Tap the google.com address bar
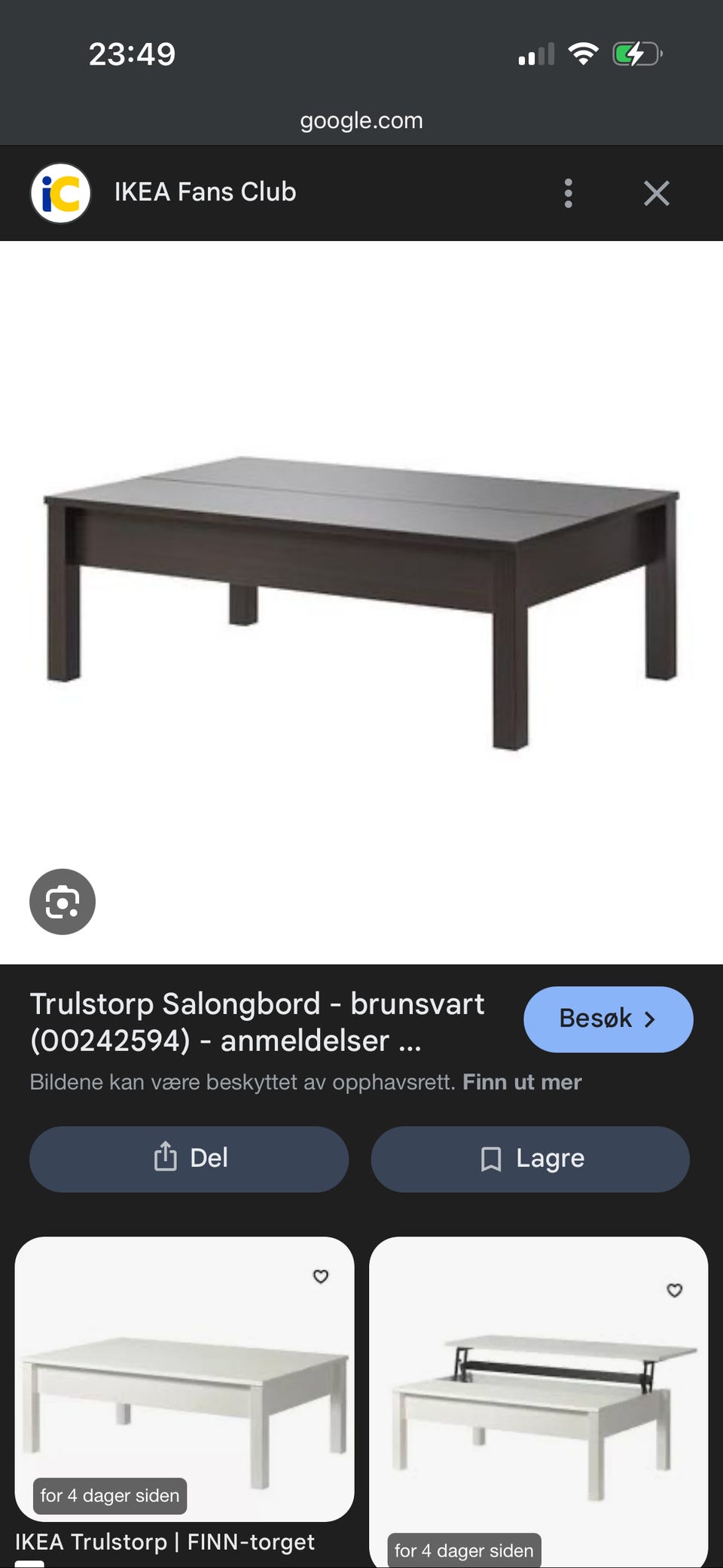The height and width of the screenshot is (1568, 723). point(361,120)
